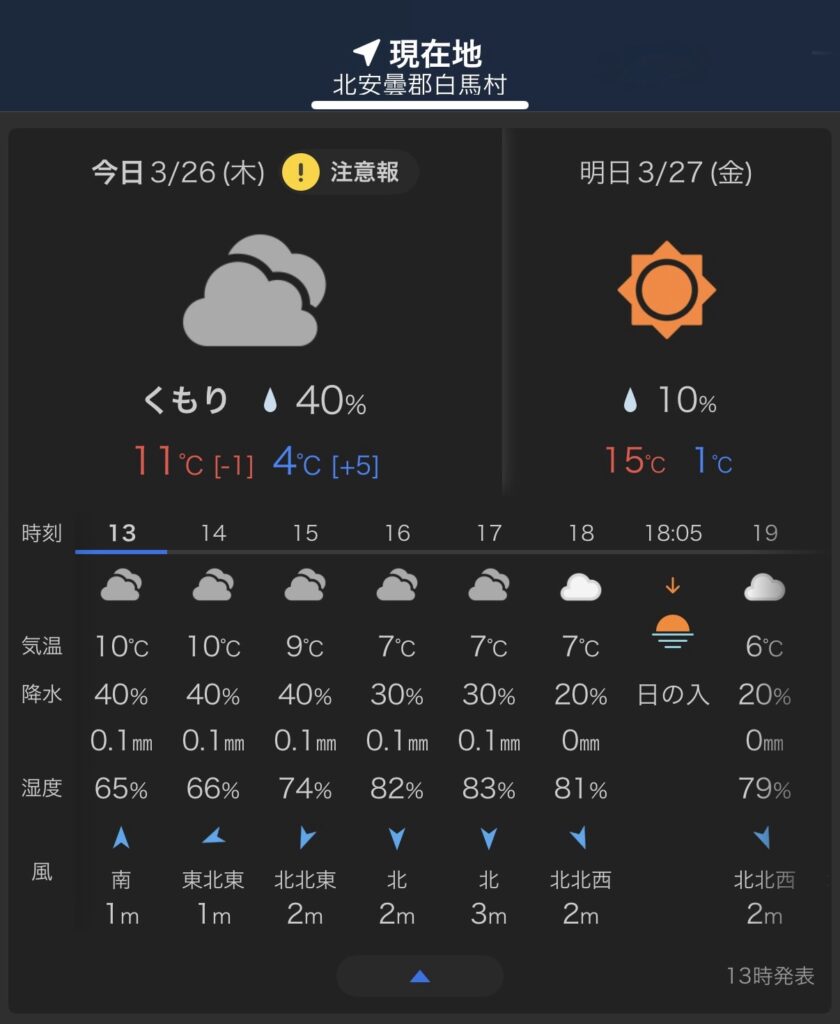
Task: Open the 現在地 current location header
Action: click(x=419, y=66)
